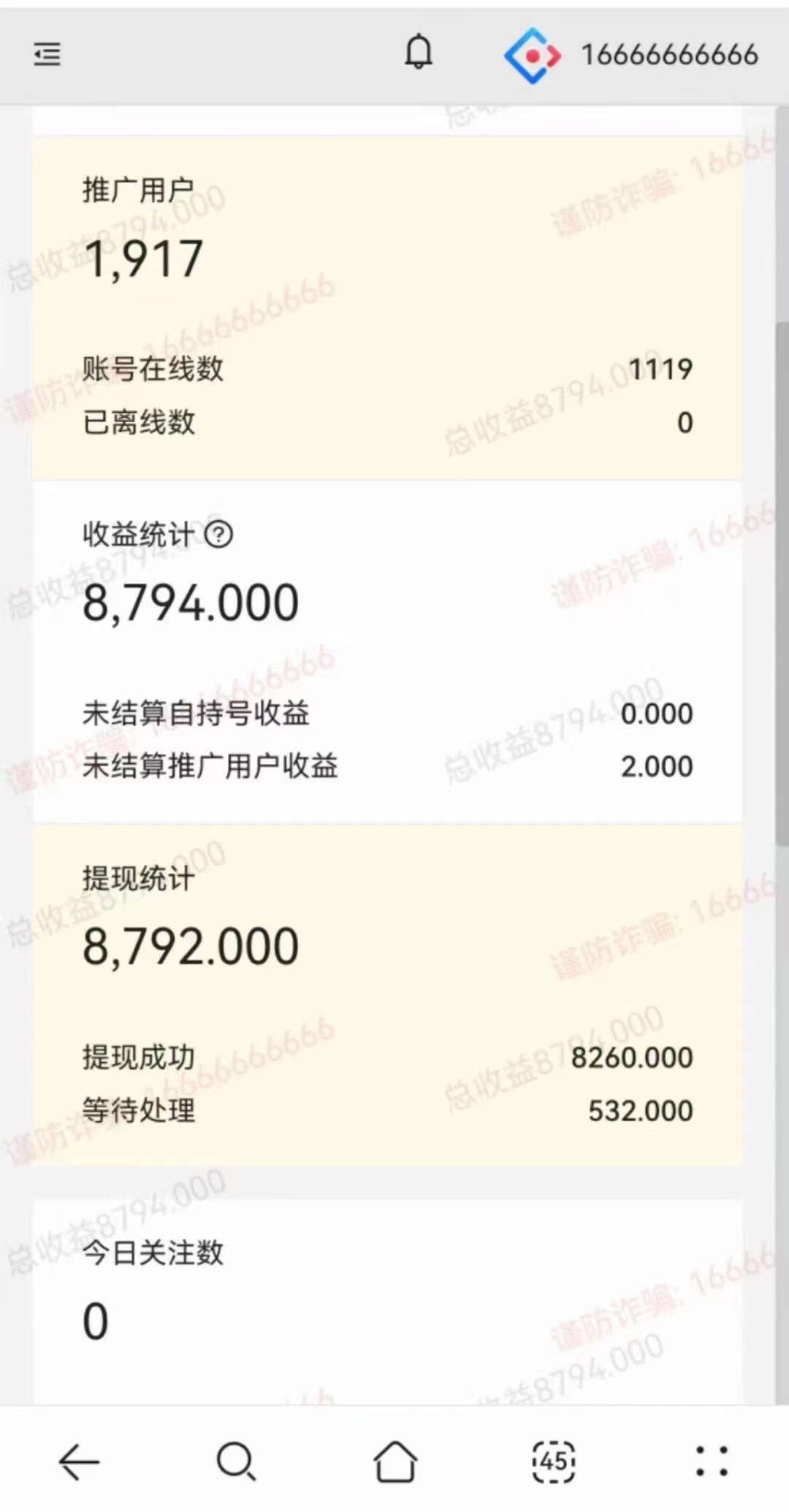789x1512 pixels.
Task: Go back with the browser back arrow
Action: pyautogui.click(x=79, y=1462)
